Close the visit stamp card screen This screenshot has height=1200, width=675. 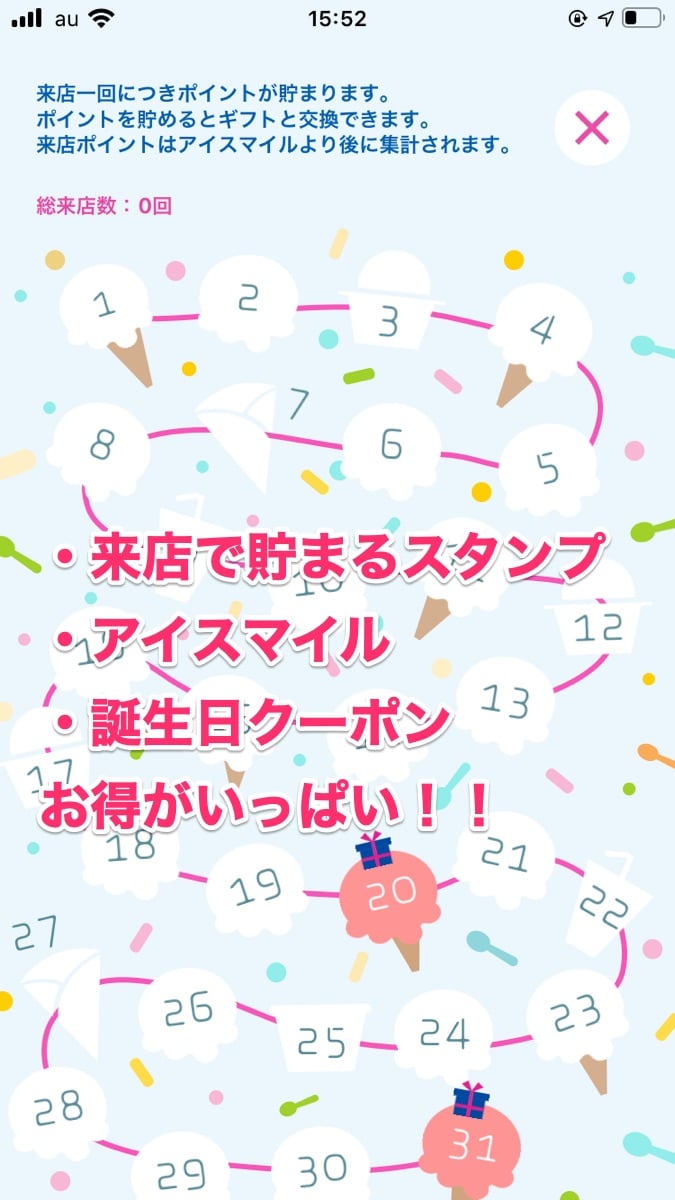[592, 128]
